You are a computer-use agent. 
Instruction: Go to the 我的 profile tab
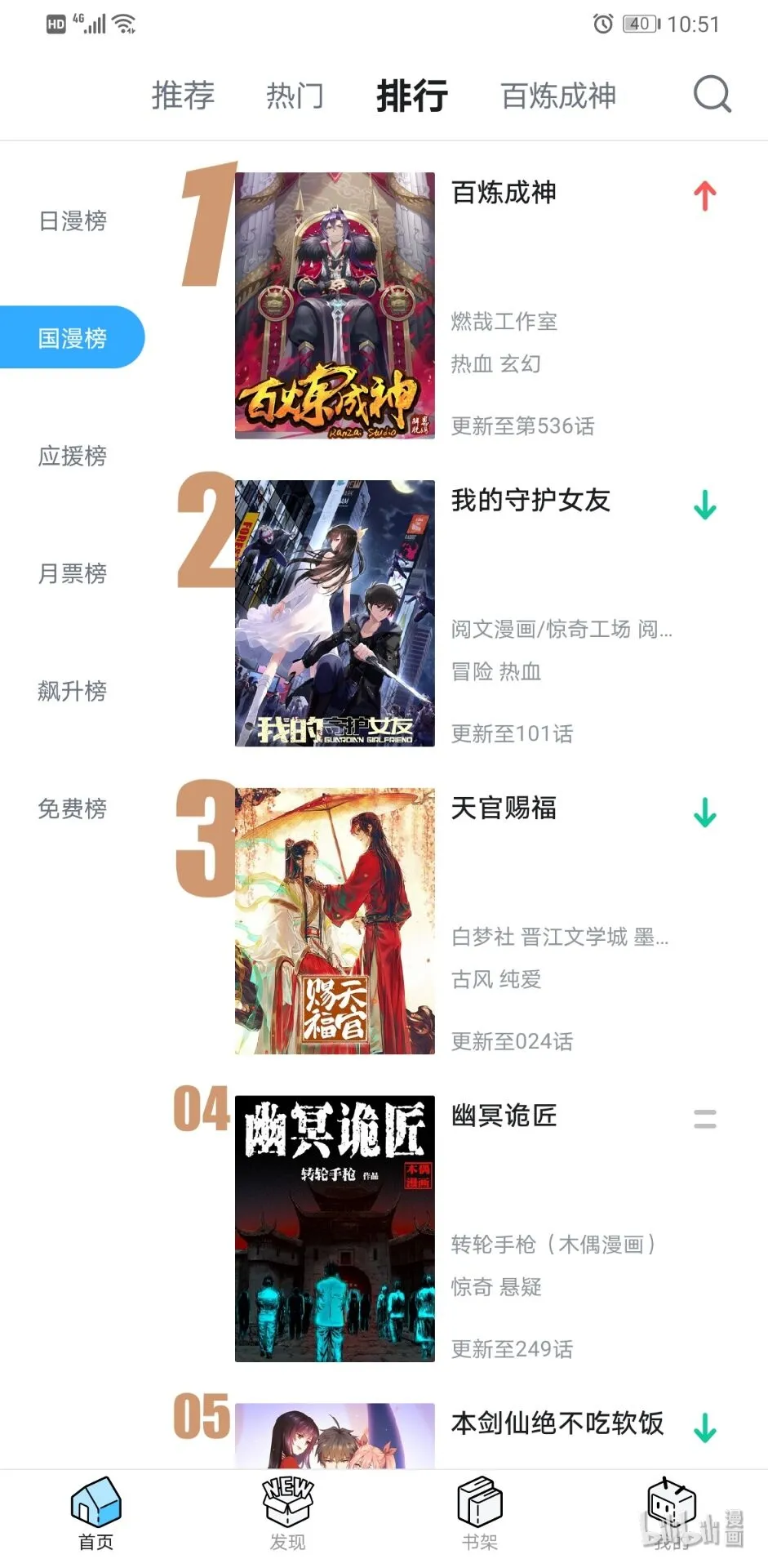pos(672,1513)
